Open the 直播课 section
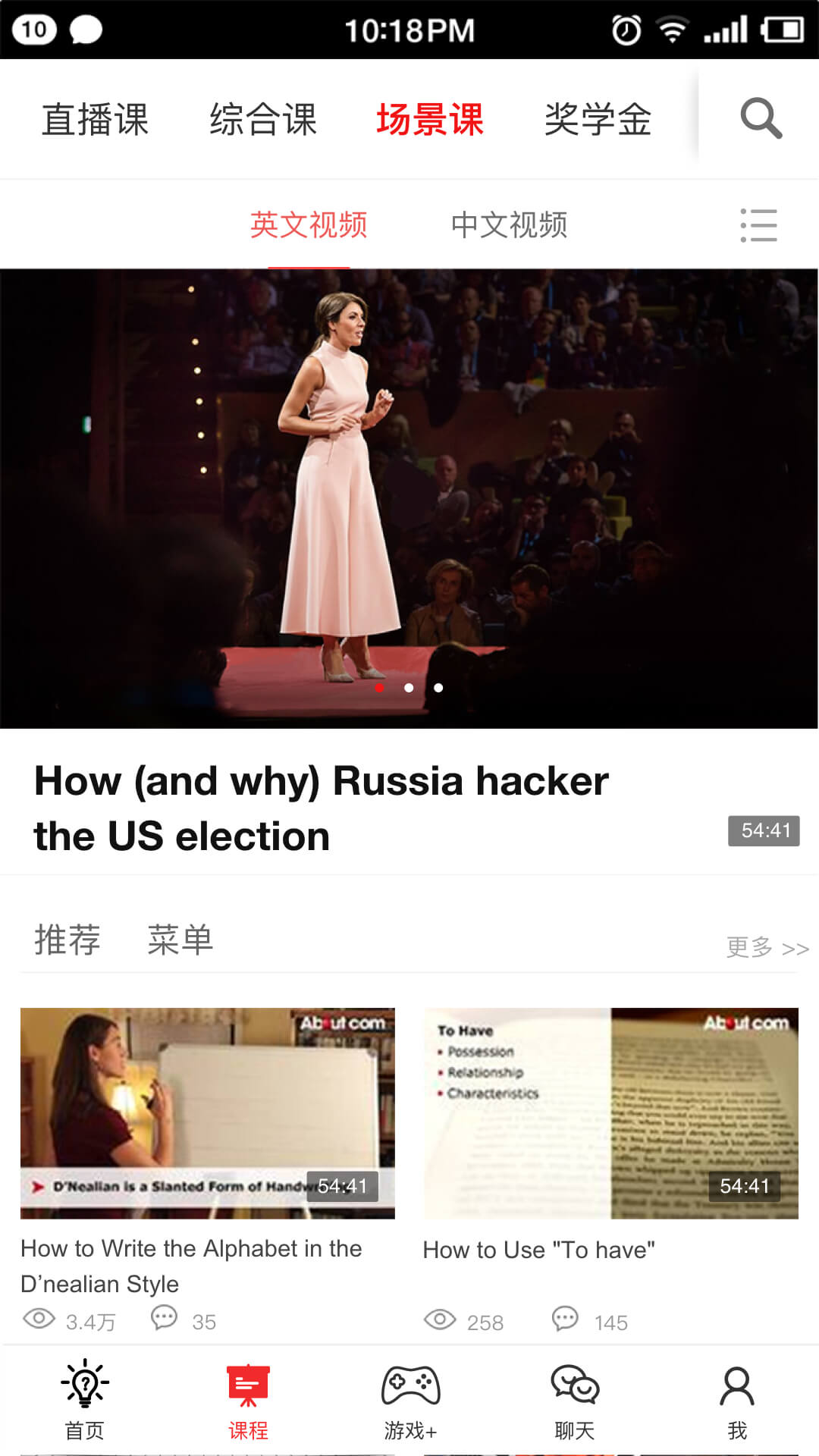The width and height of the screenshot is (819, 1456). pos(96,119)
